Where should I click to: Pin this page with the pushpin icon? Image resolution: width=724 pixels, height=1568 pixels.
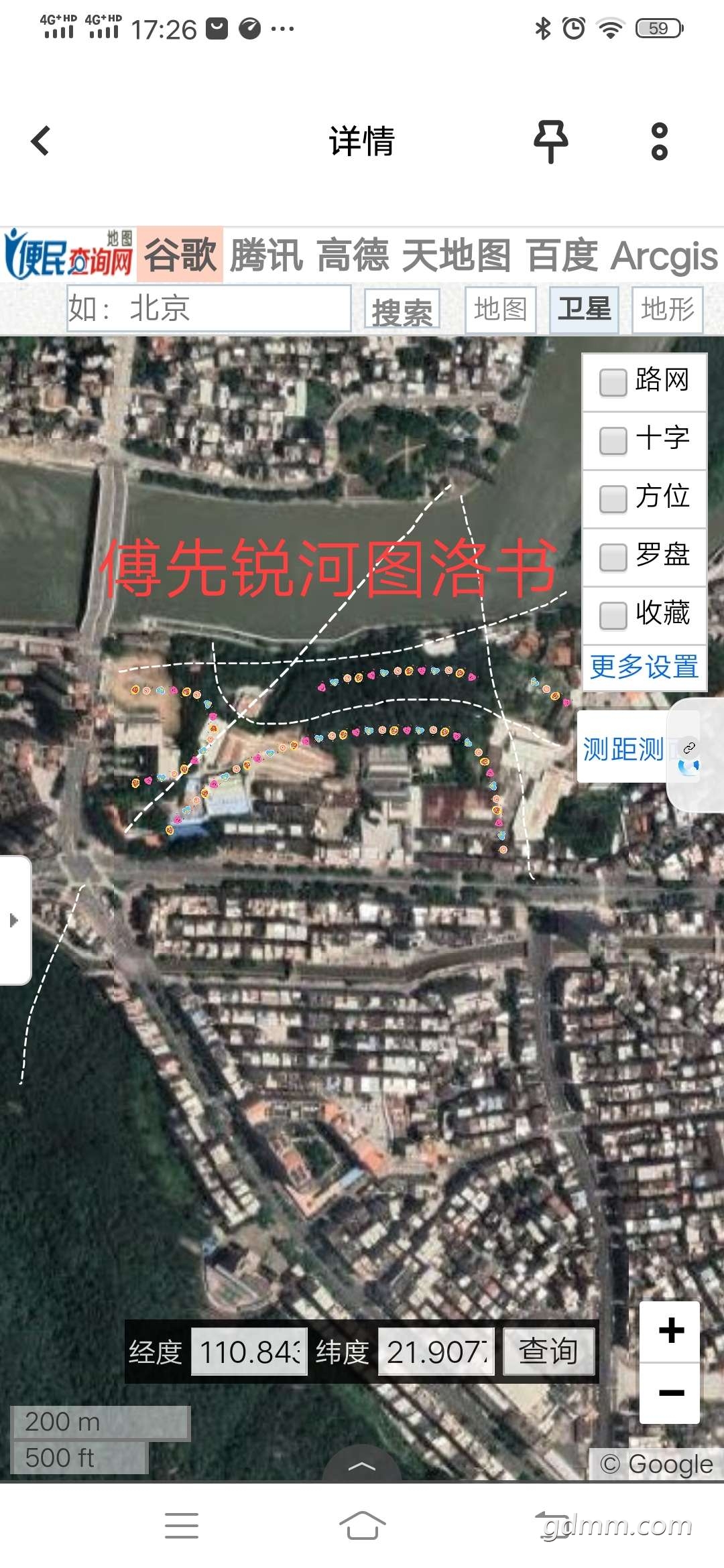pyautogui.click(x=550, y=141)
